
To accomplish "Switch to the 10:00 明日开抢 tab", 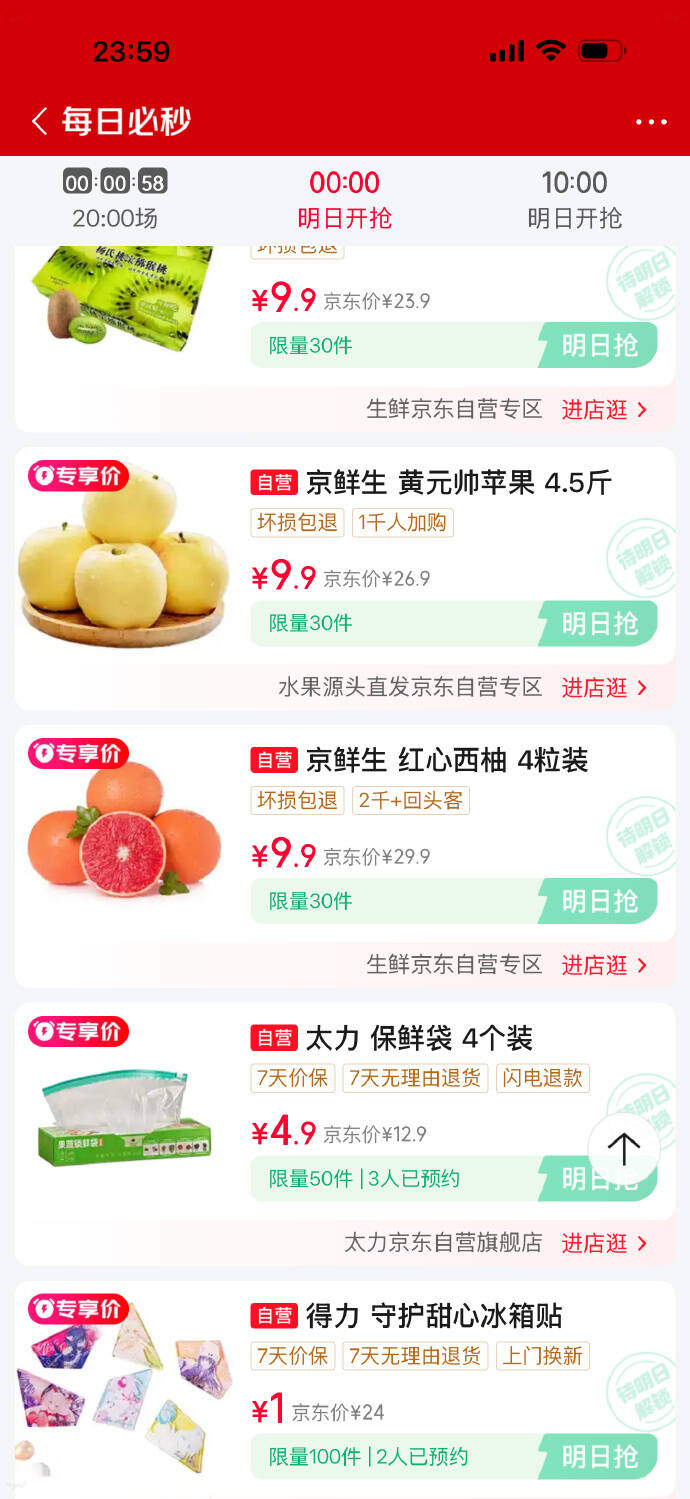I will [x=574, y=200].
